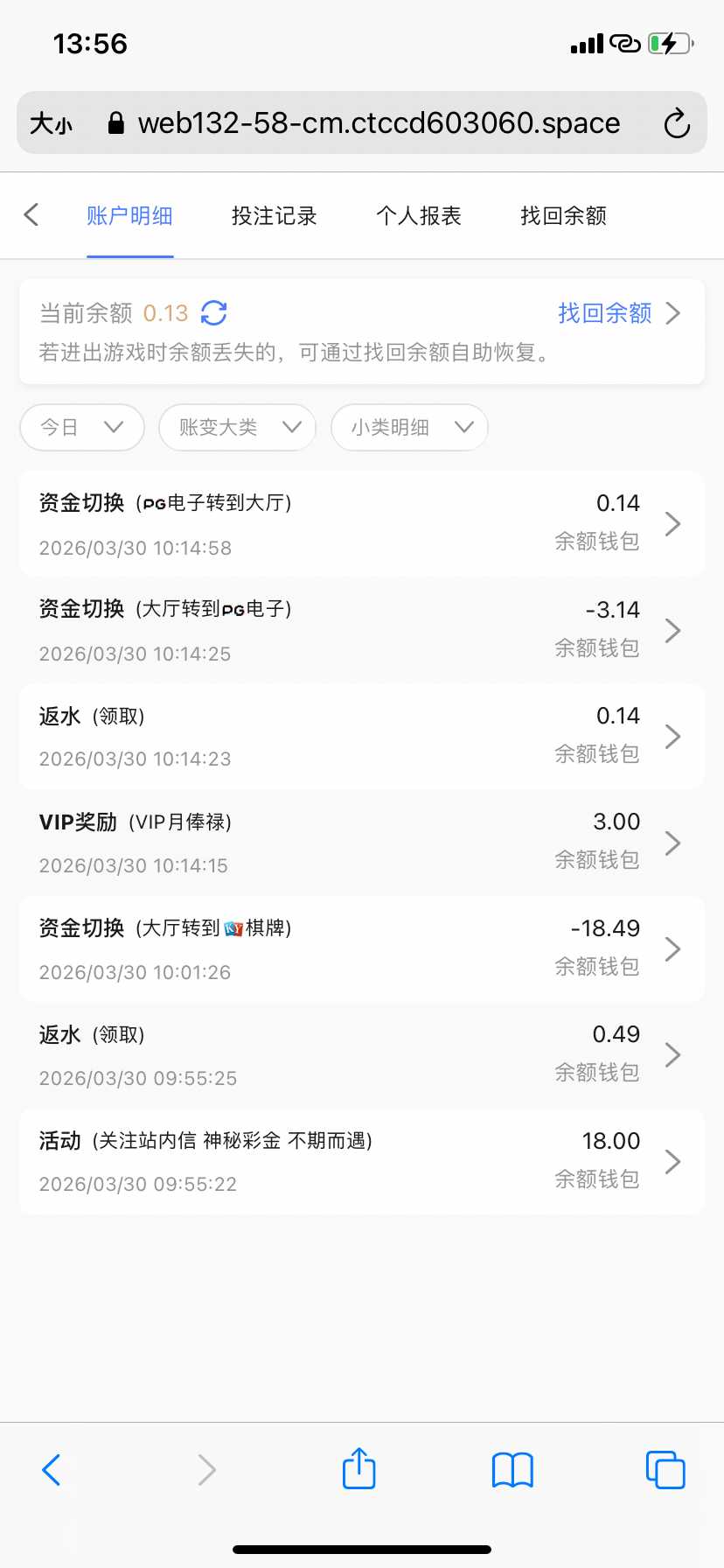Show the open Safari tabs

665,1469
